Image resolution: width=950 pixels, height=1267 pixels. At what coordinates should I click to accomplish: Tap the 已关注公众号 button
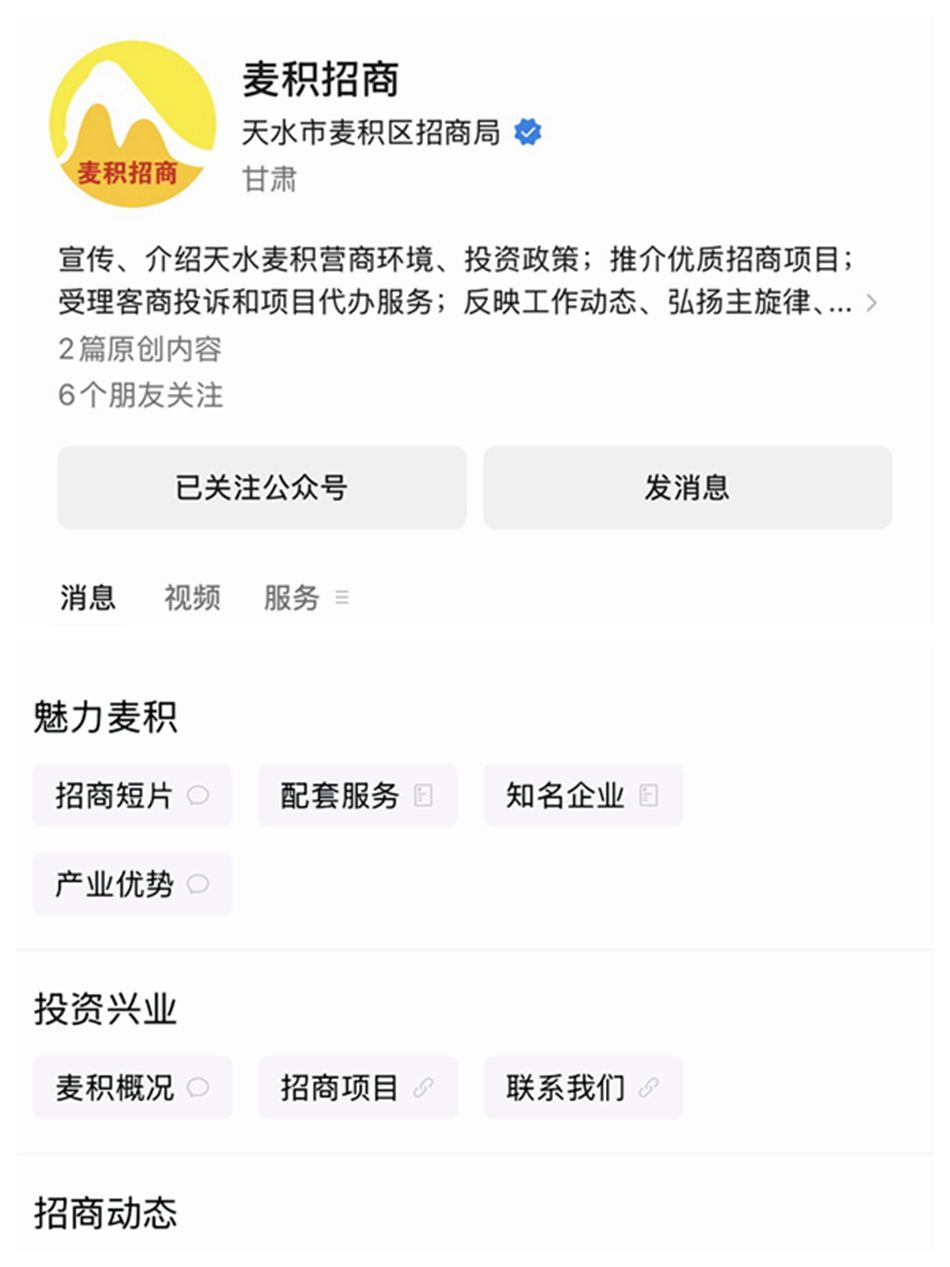point(262,488)
